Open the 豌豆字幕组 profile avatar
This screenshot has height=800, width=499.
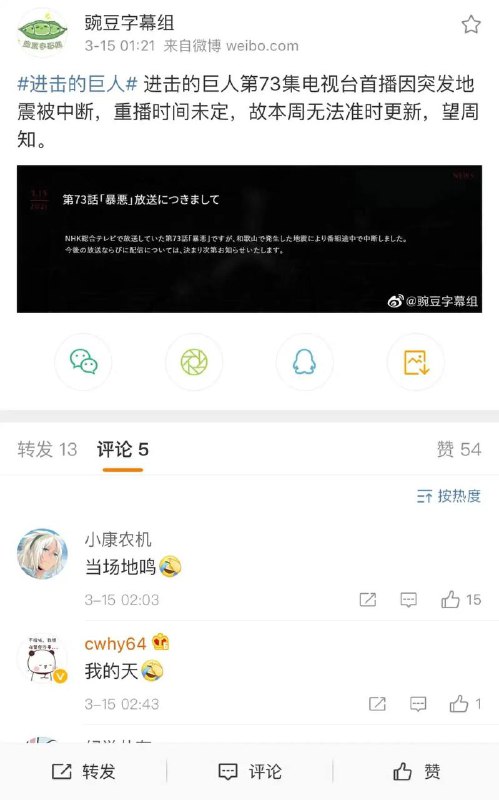tap(43, 33)
